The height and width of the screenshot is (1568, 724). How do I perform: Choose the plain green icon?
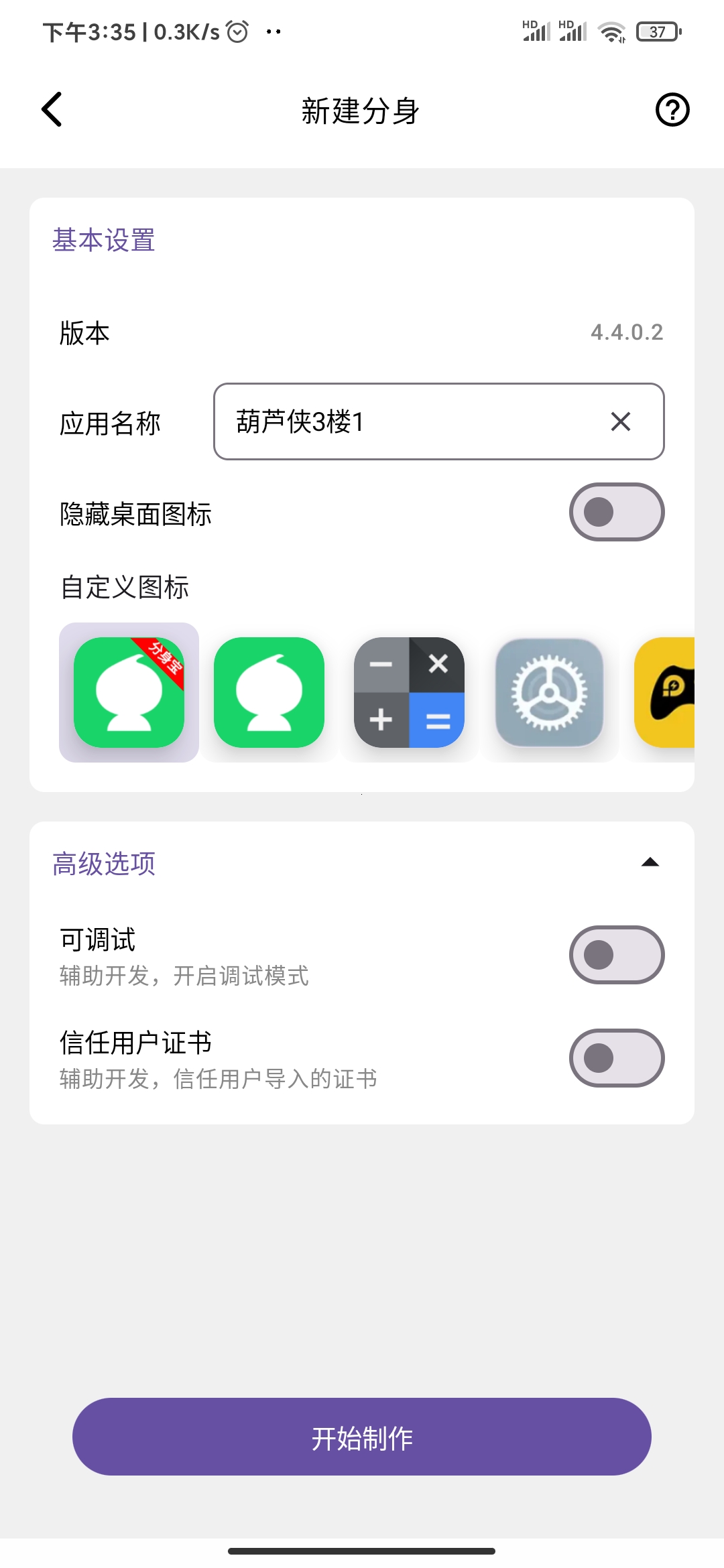coord(269,692)
